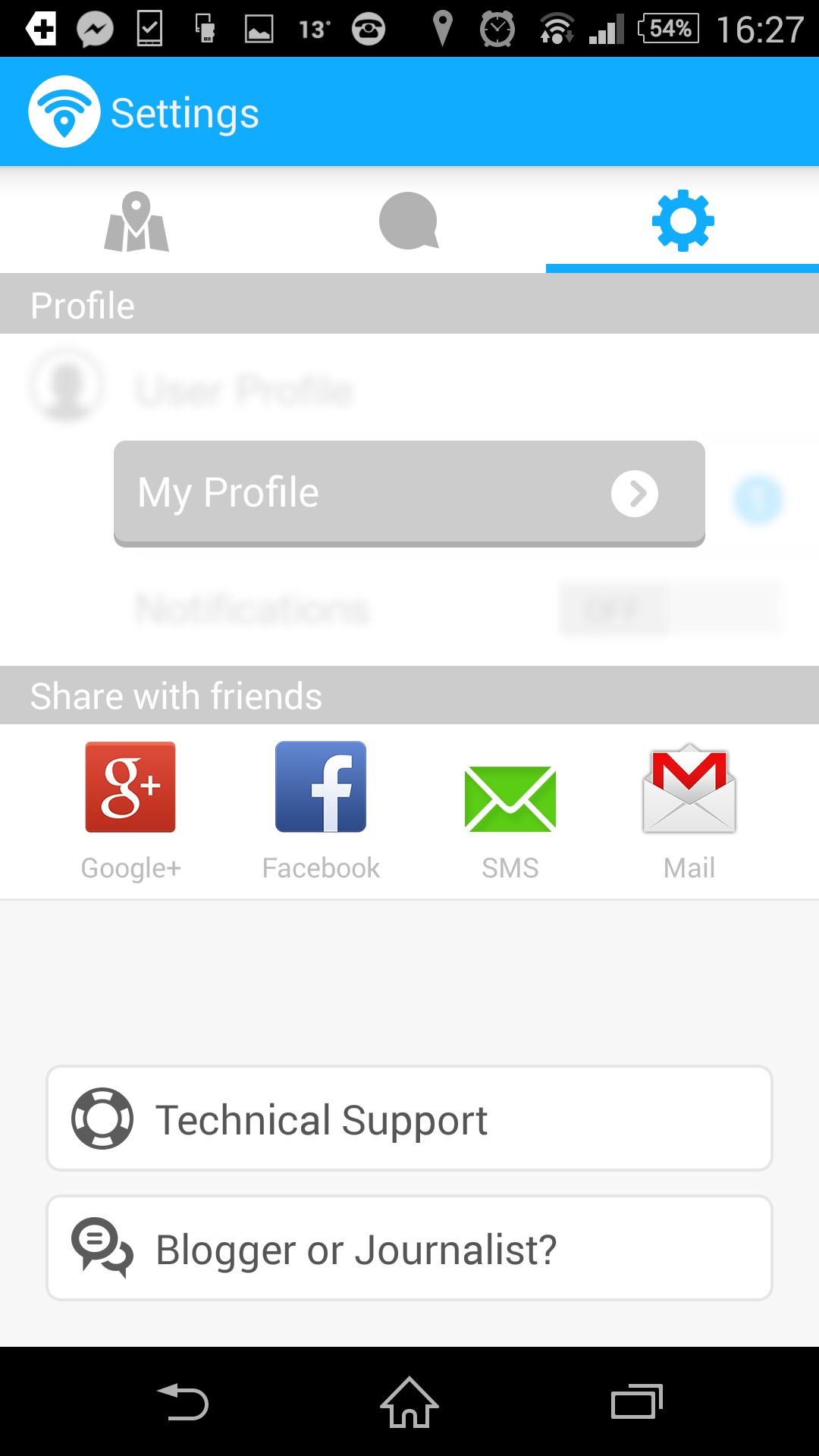The height and width of the screenshot is (1456, 819).
Task: Switch to the chat bubble tab
Action: pyautogui.click(x=409, y=221)
